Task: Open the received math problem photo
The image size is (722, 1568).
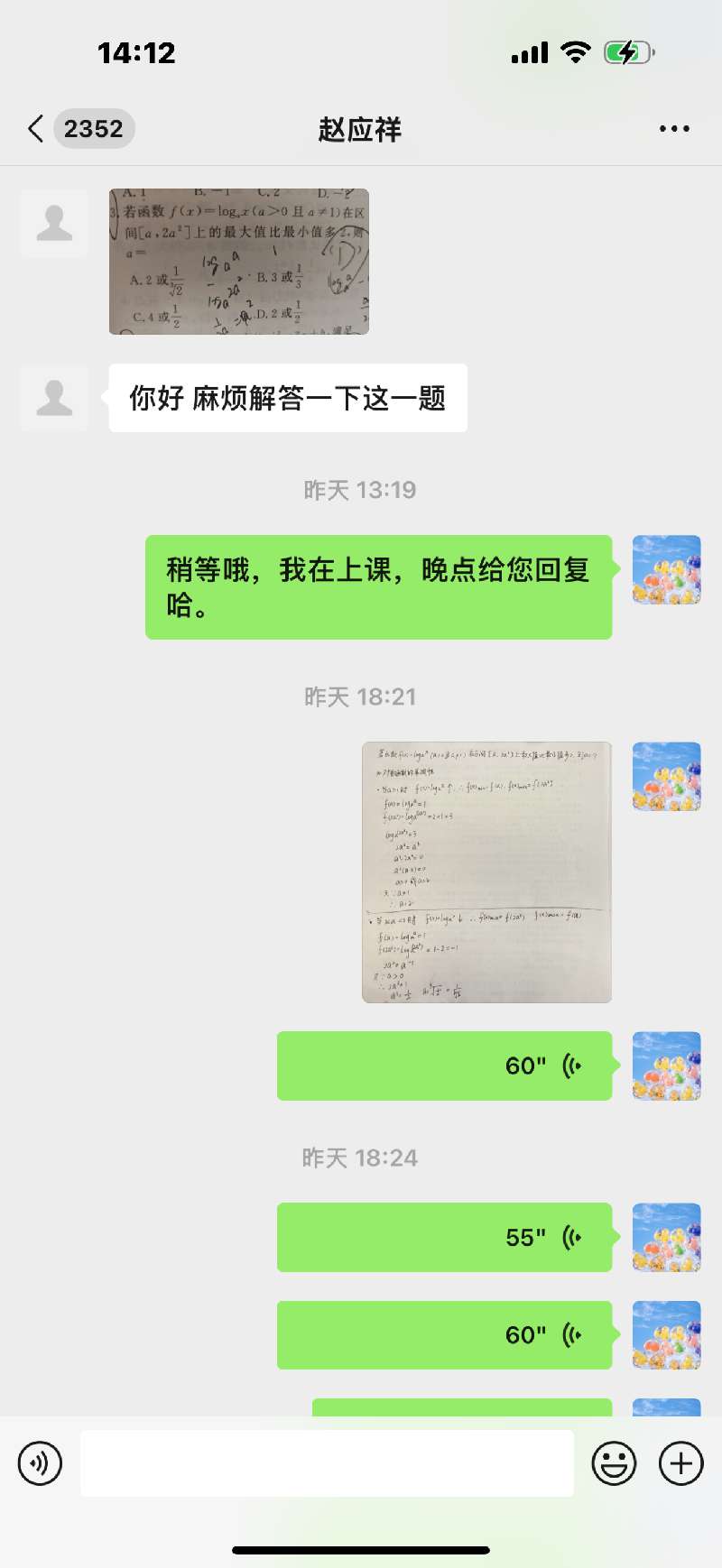Action: coord(239,262)
